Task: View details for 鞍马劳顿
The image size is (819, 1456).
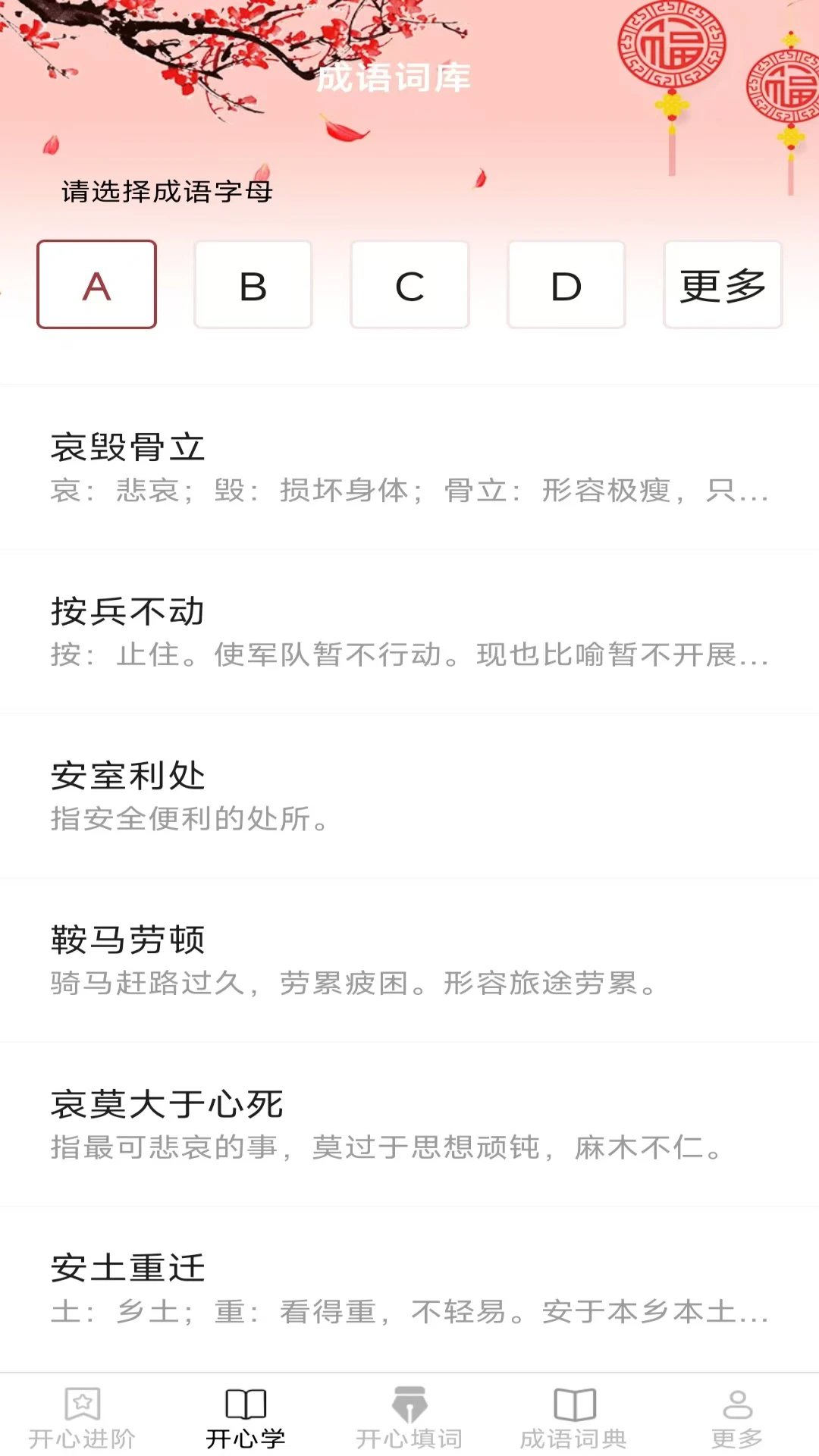Action: click(x=409, y=962)
